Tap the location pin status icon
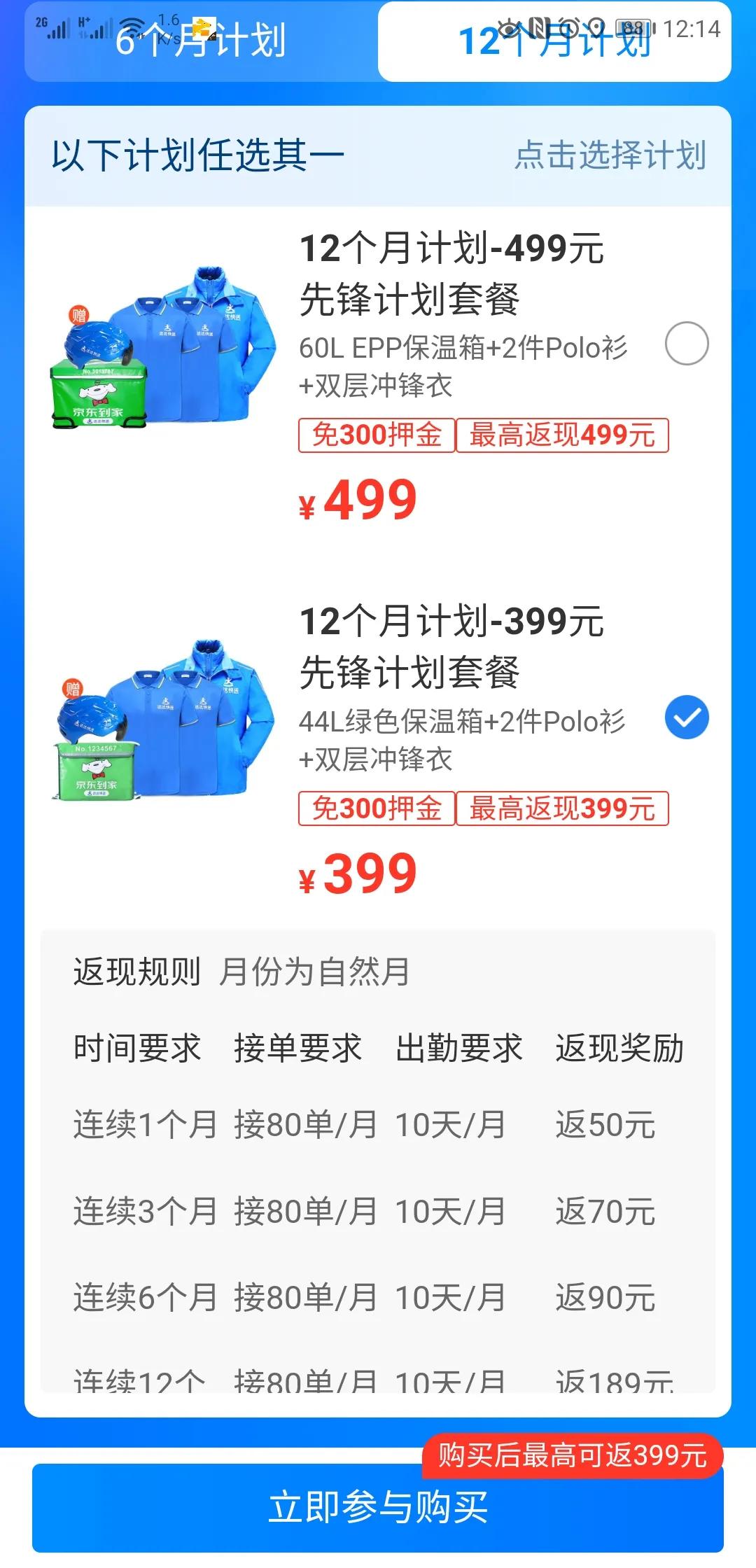This screenshot has width=756, height=1568. 597,27
